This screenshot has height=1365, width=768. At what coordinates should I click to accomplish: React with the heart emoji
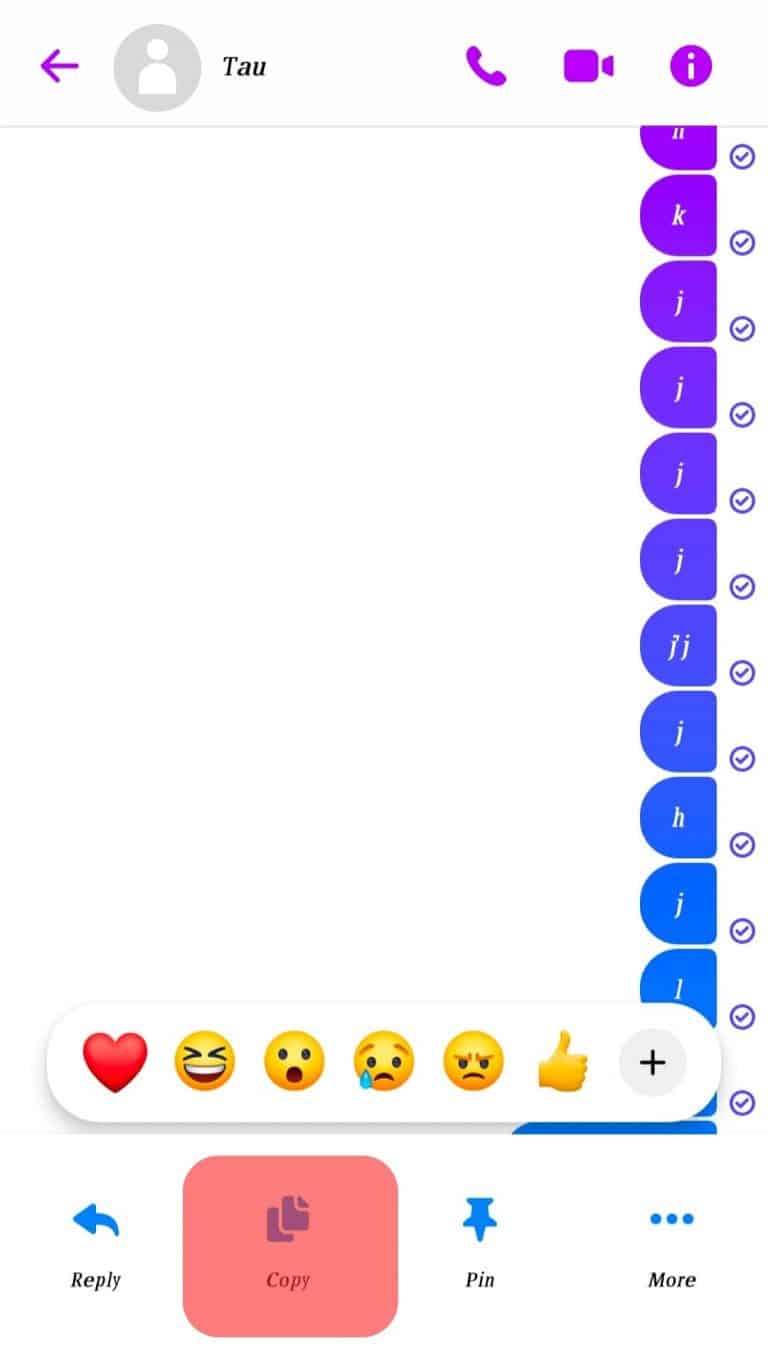pyautogui.click(x=114, y=1062)
